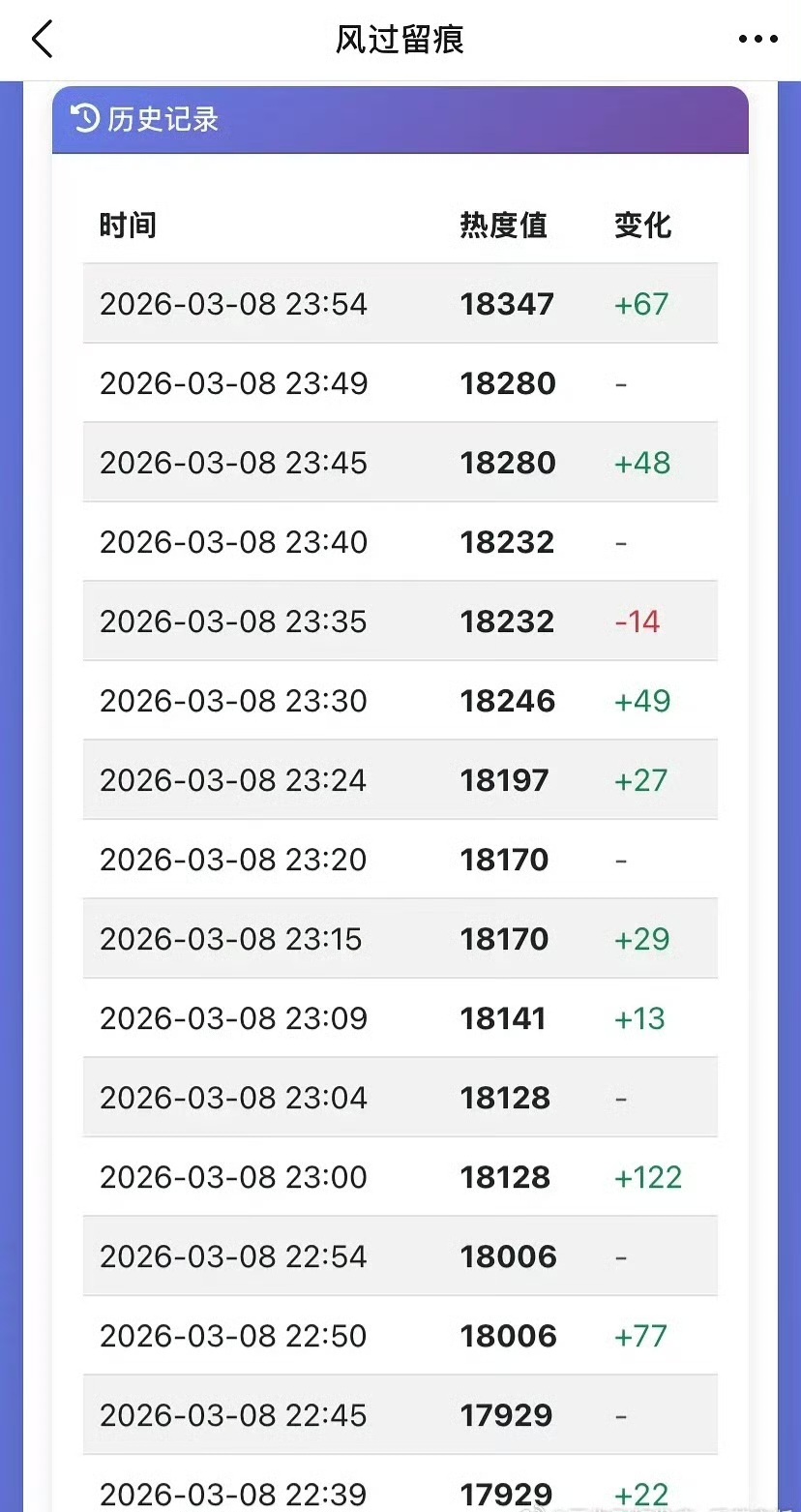Go back from the 风过留痕 page
The image size is (801, 1512).
[x=42, y=40]
